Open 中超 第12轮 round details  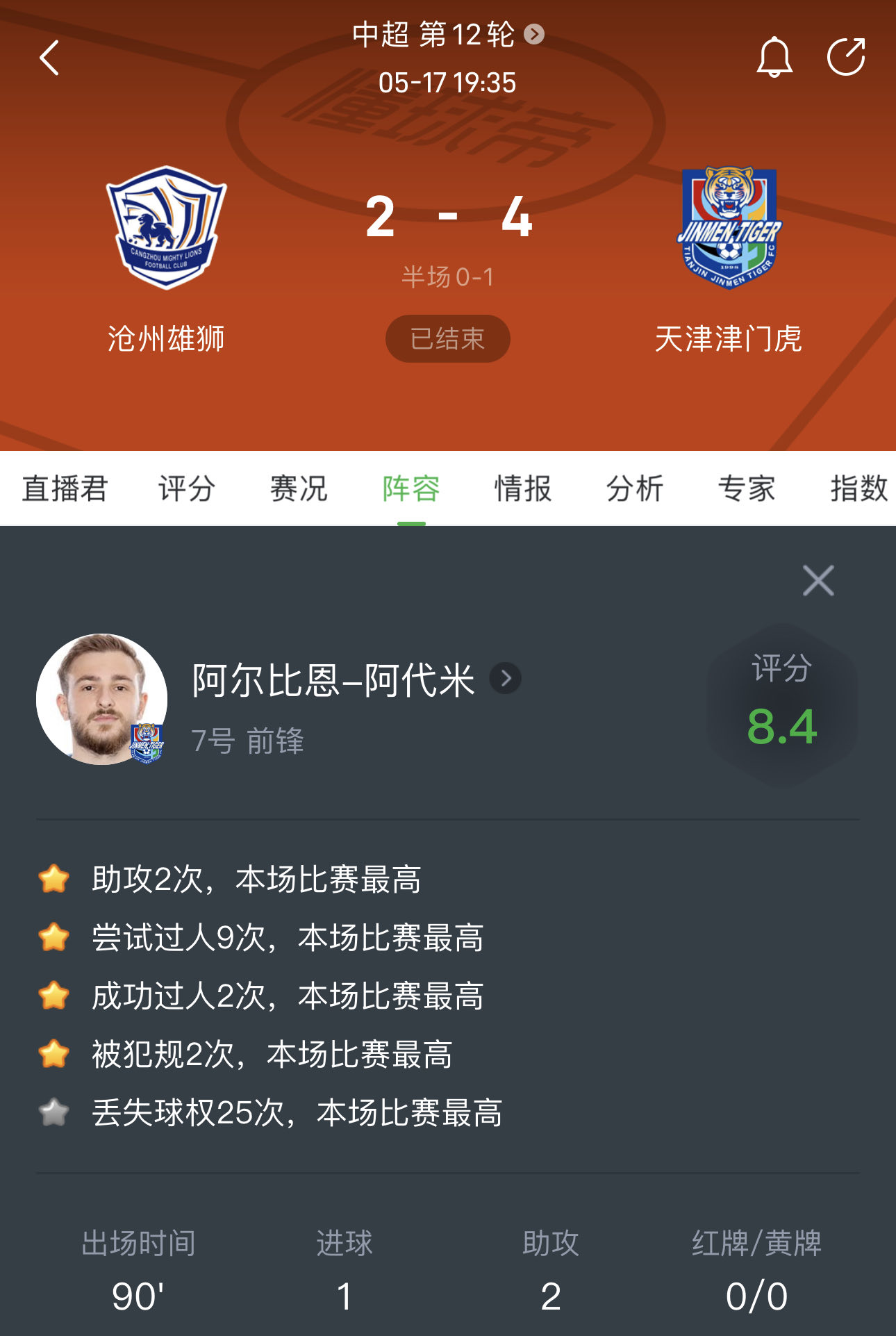coord(447,34)
